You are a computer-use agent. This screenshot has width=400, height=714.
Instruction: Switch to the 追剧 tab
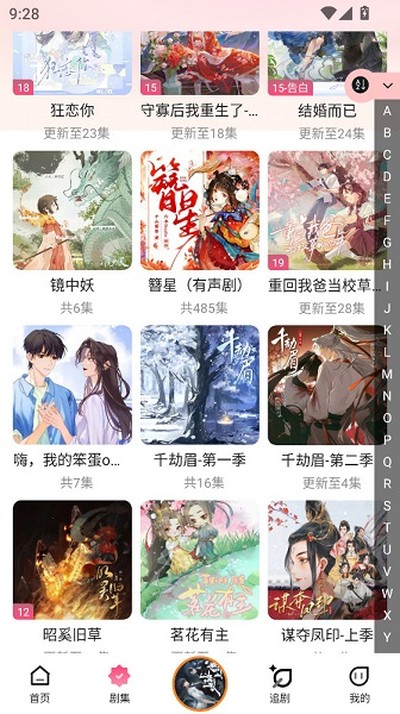click(x=280, y=684)
